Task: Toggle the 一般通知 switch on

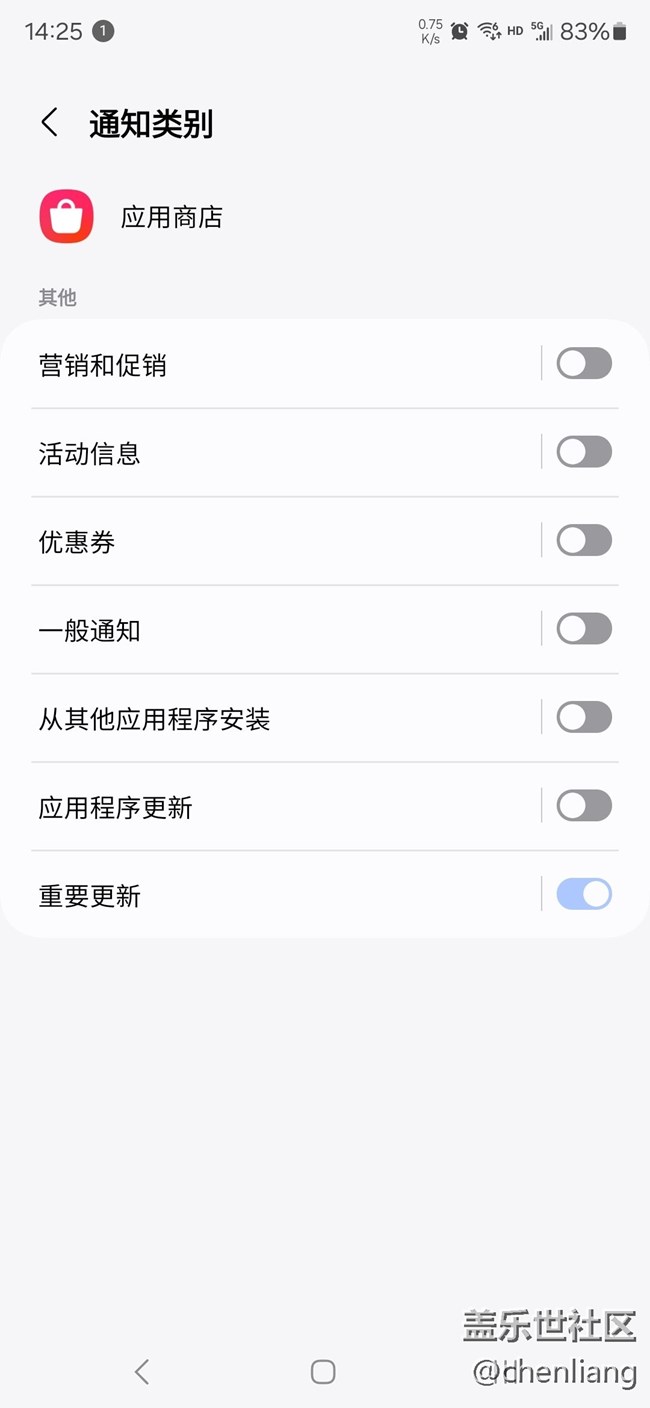Action: coord(584,629)
